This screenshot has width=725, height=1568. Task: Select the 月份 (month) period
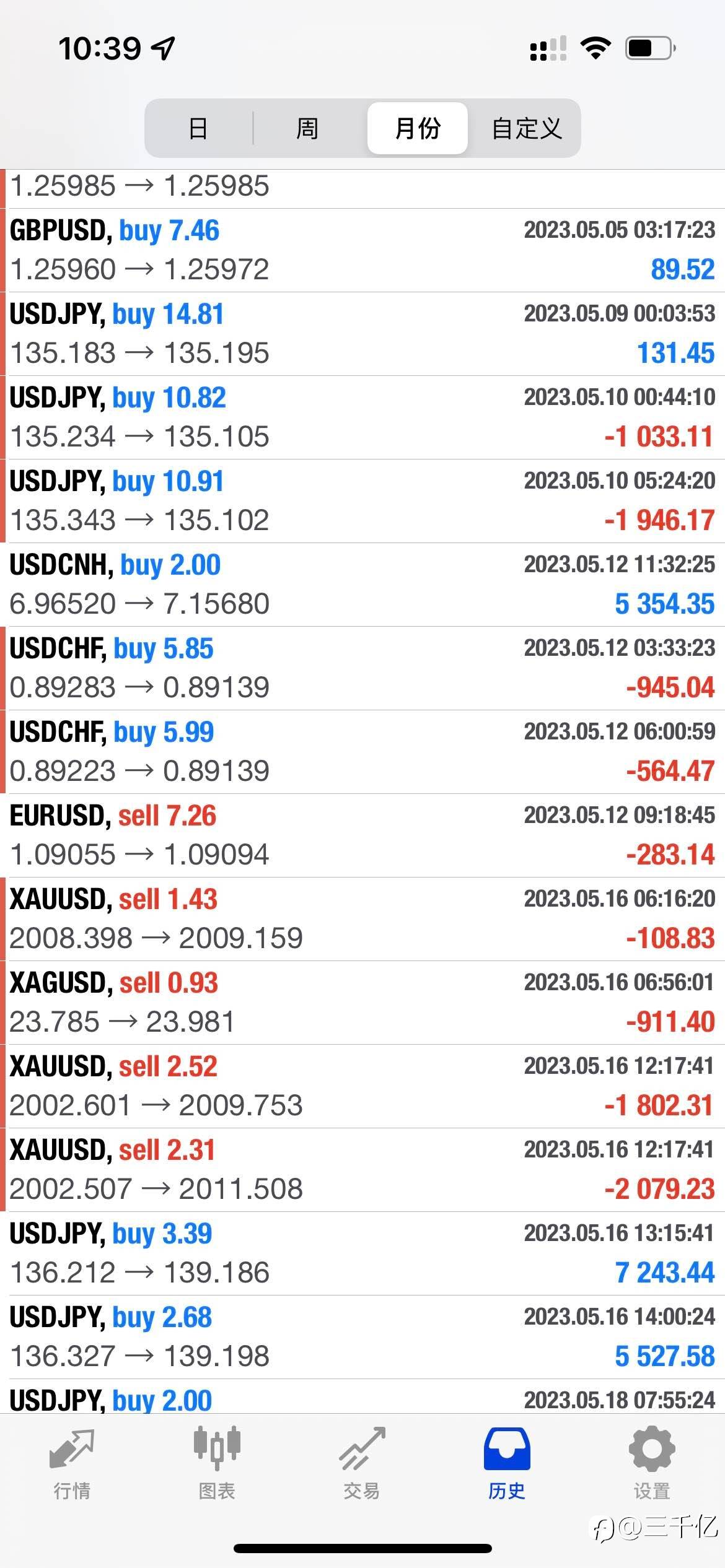[x=417, y=128]
